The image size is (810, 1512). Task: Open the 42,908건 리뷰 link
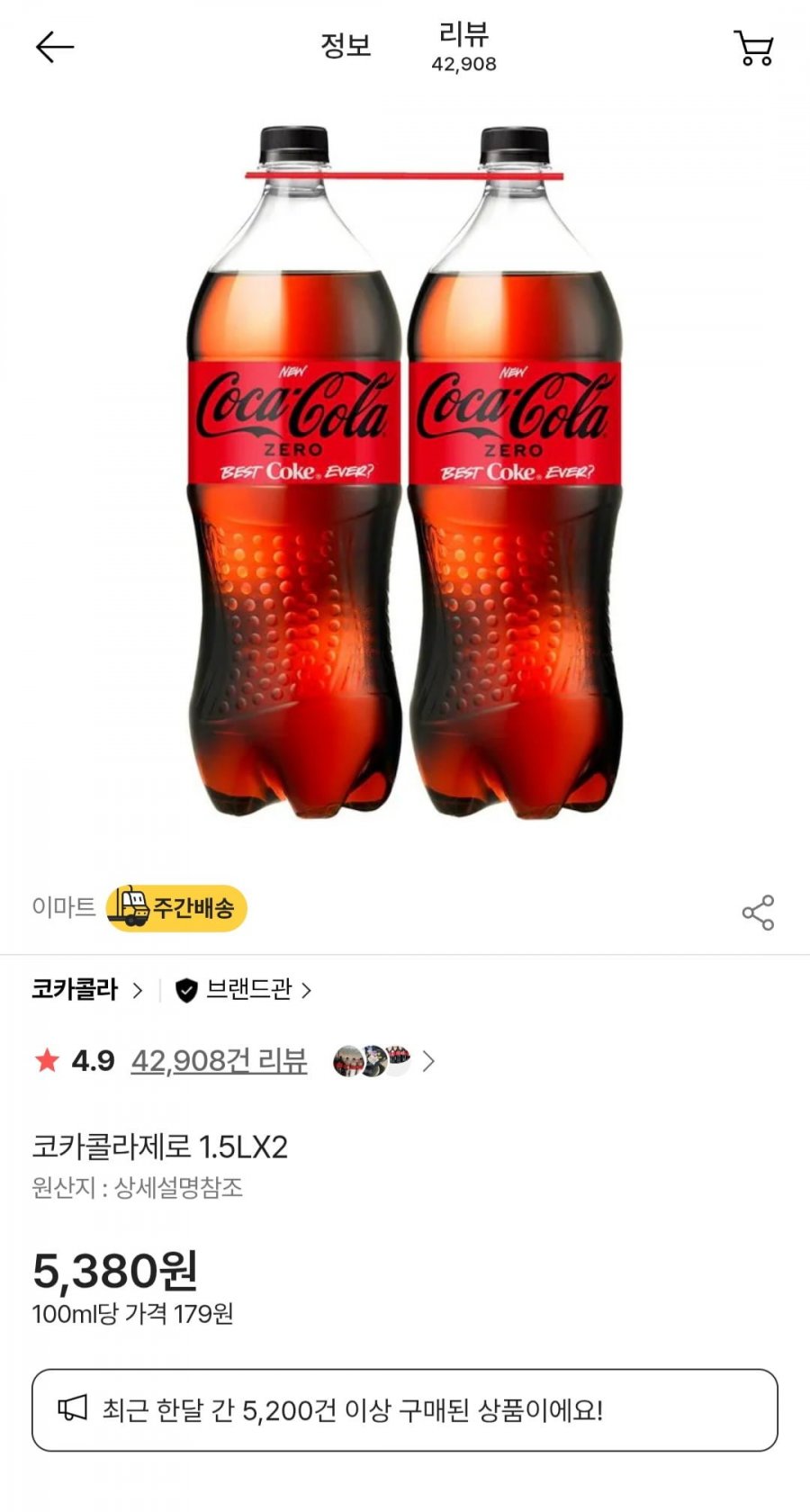point(219,1061)
